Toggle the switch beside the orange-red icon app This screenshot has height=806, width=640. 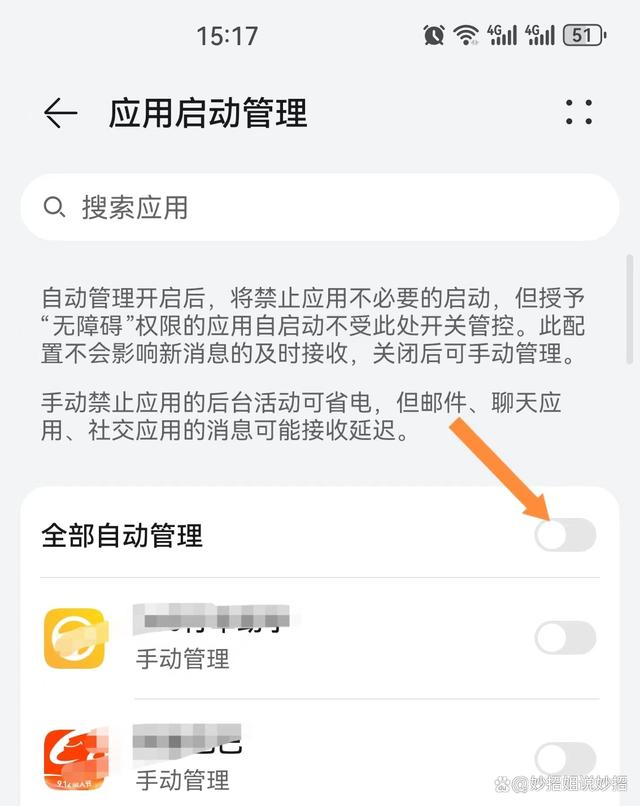tap(565, 758)
